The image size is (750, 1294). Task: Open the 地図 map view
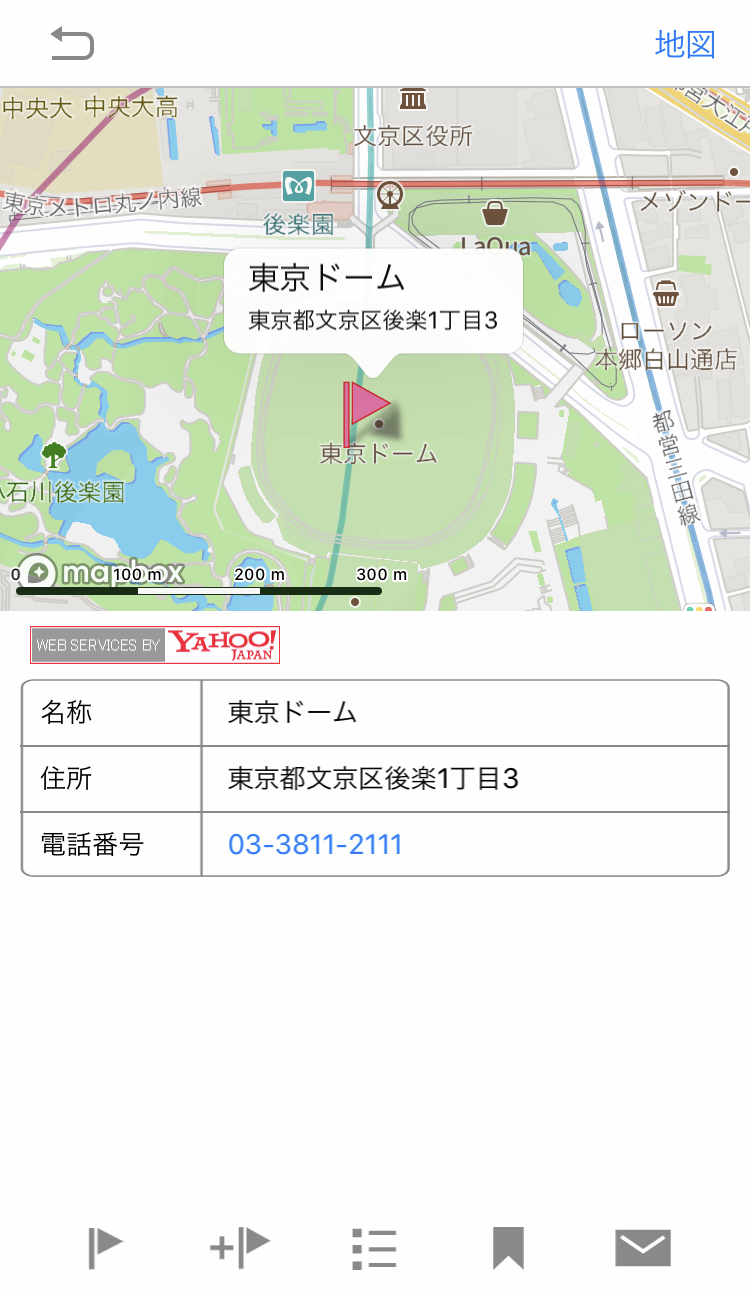685,44
